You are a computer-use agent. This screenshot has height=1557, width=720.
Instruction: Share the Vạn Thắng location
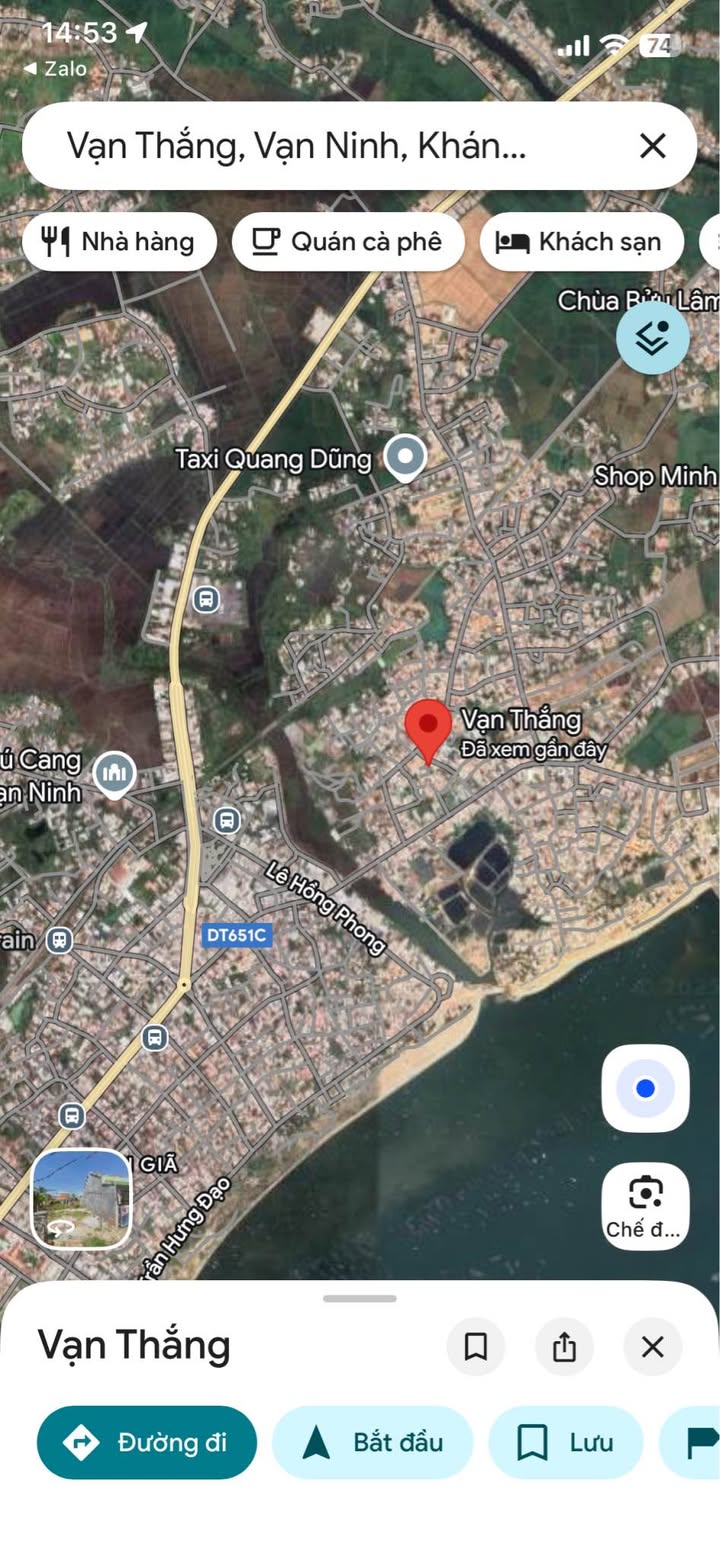[x=564, y=1347]
